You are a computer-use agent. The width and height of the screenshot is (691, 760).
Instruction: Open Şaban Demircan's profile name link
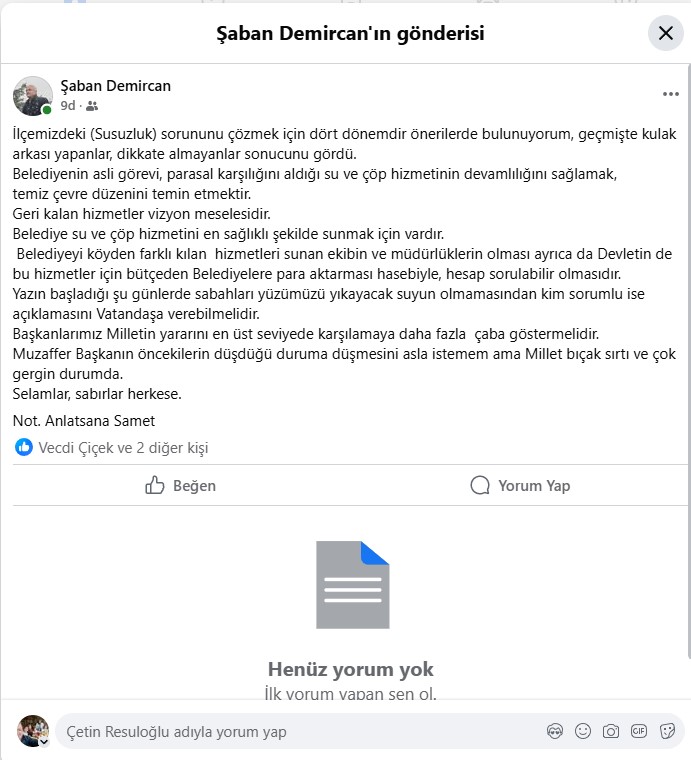coord(116,86)
